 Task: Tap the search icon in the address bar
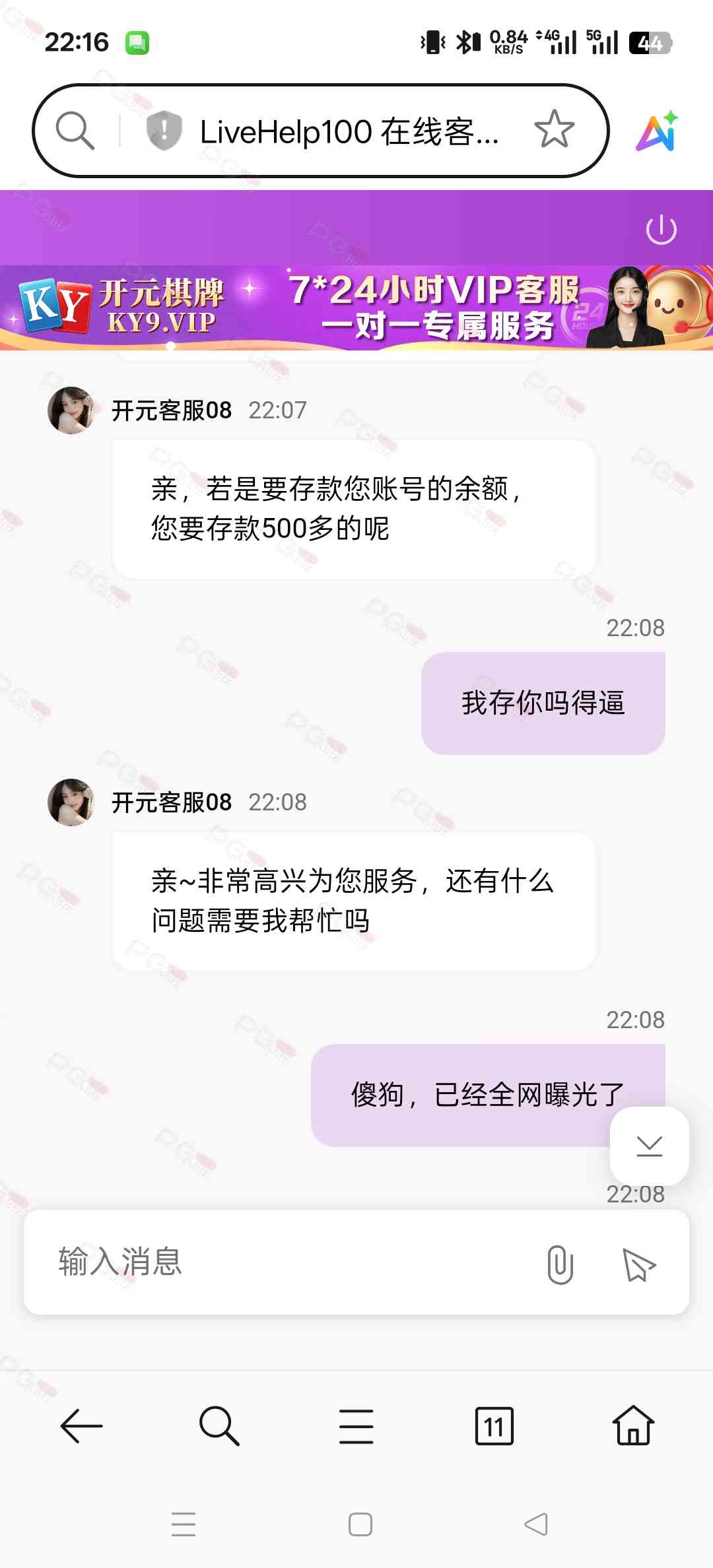click(75, 131)
